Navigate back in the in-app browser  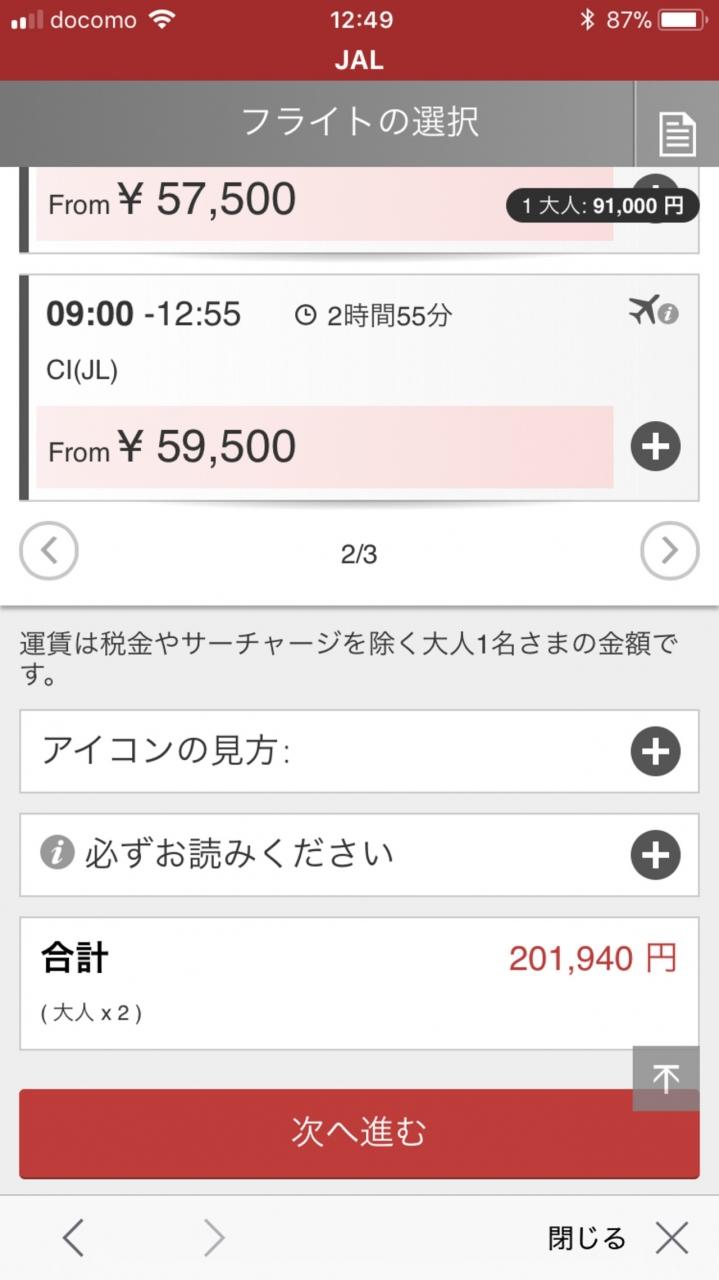[73, 1238]
